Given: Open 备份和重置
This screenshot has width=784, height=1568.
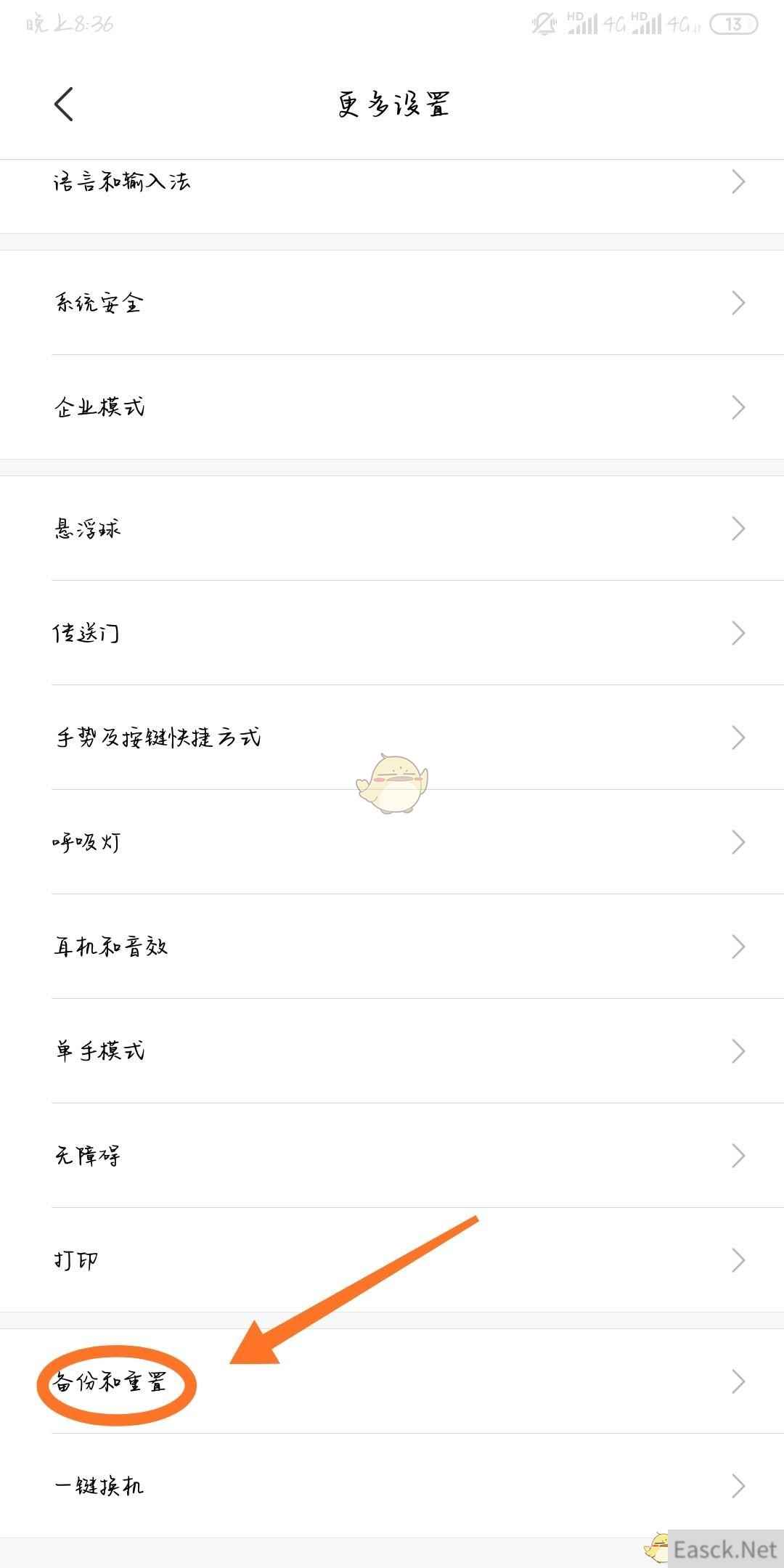Looking at the screenshot, I should click(392, 1381).
